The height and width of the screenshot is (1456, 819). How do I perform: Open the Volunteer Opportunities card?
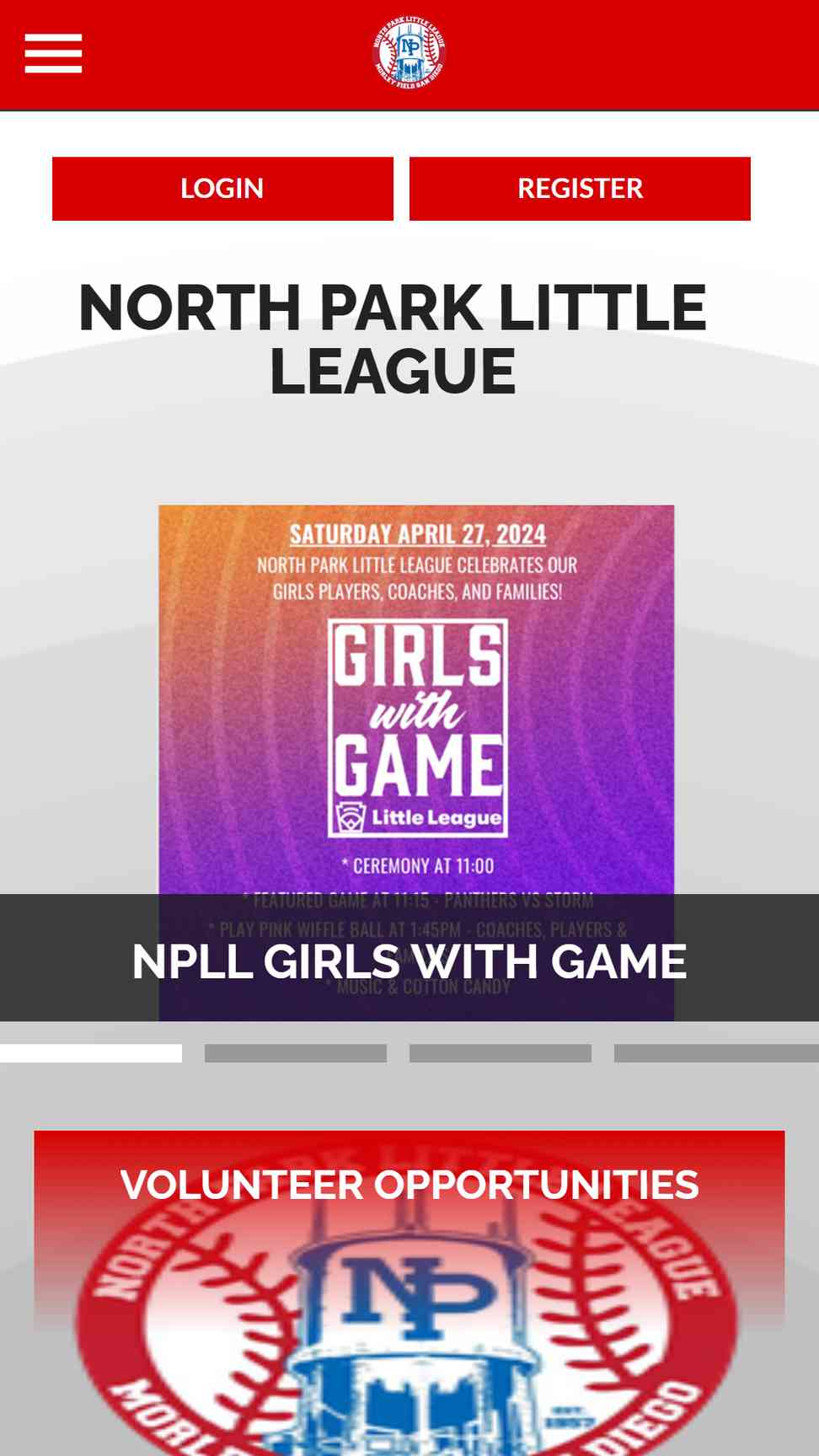[409, 1185]
